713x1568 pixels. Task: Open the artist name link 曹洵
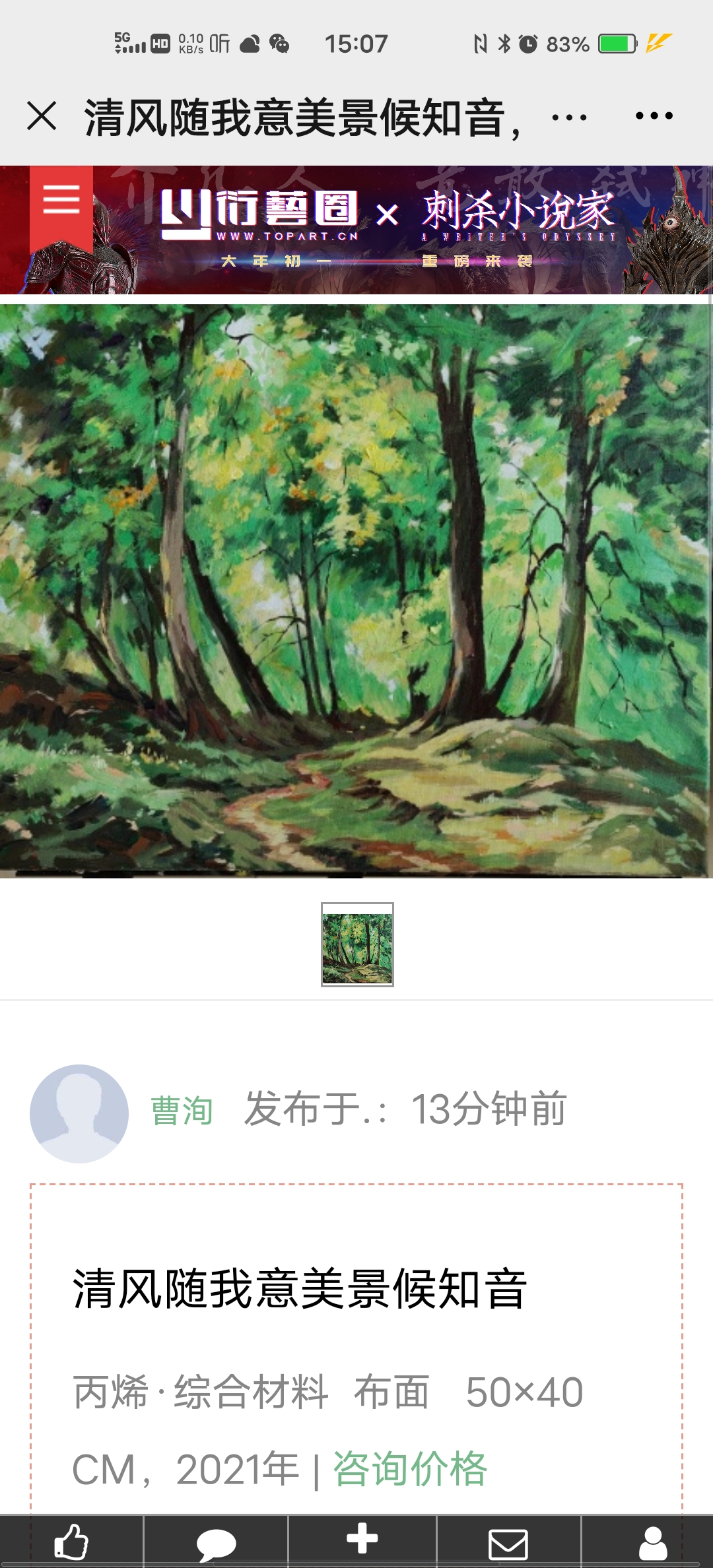tap(182, 1110)
